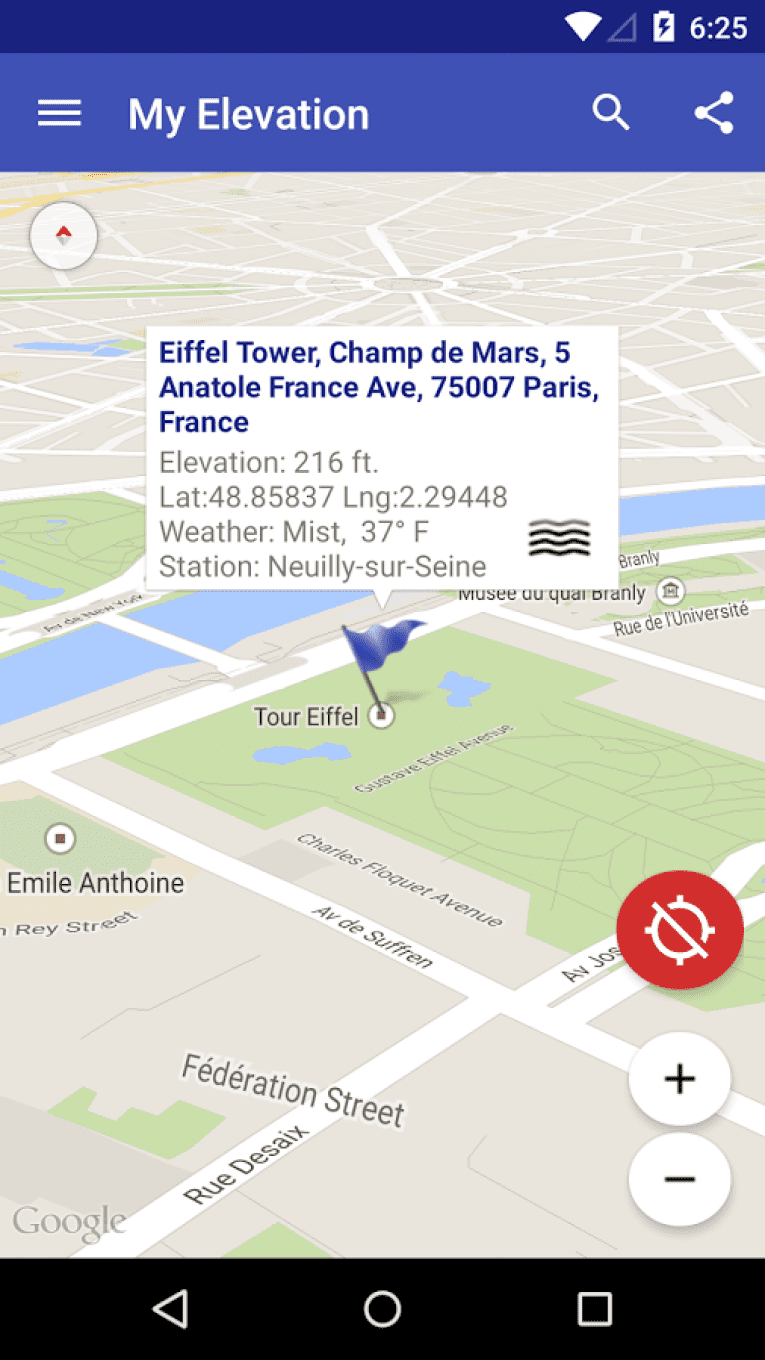Tap the compass to reorient the map
765x1360 pixels.
(63, 235)
